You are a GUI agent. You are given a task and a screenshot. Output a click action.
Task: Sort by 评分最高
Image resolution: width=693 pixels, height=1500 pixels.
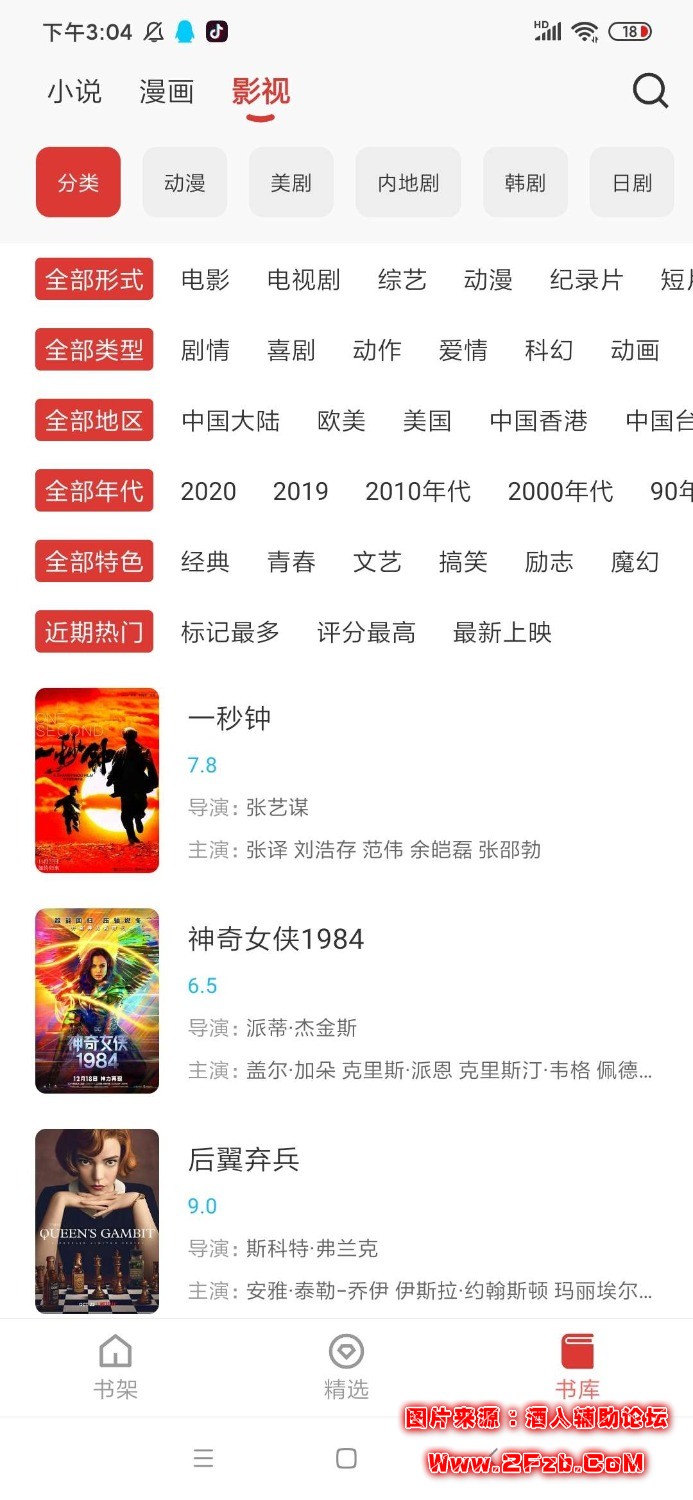coord(365,632)
